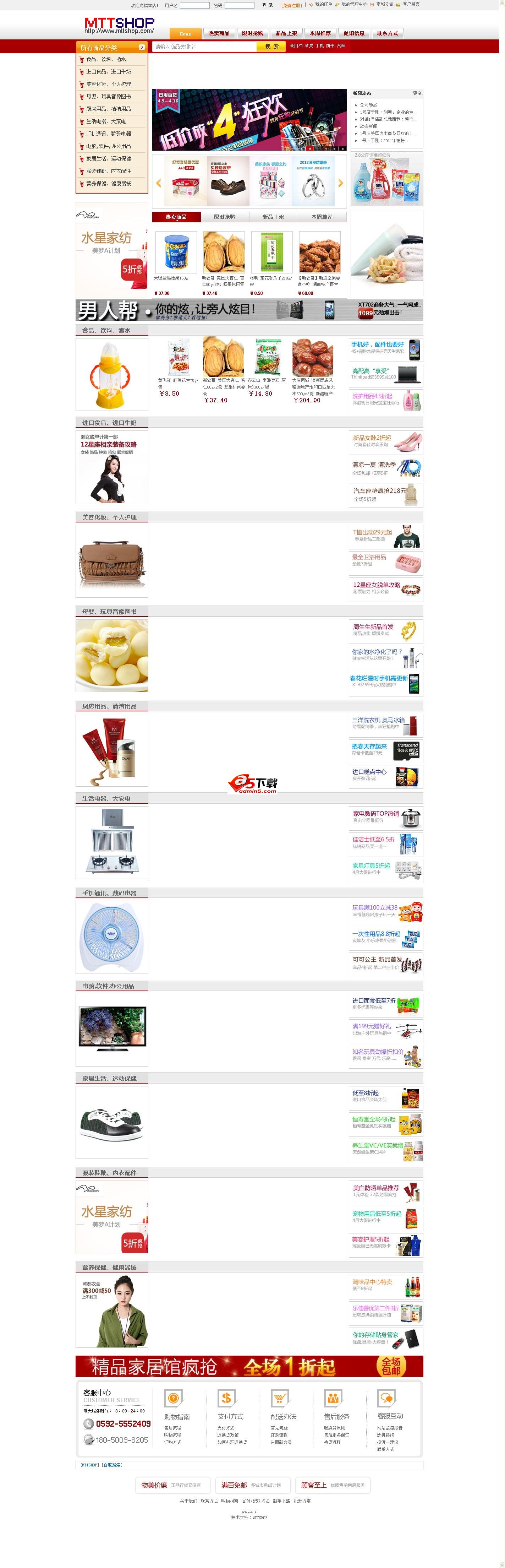Go to the Home navigation tab

tap(185, 33)
